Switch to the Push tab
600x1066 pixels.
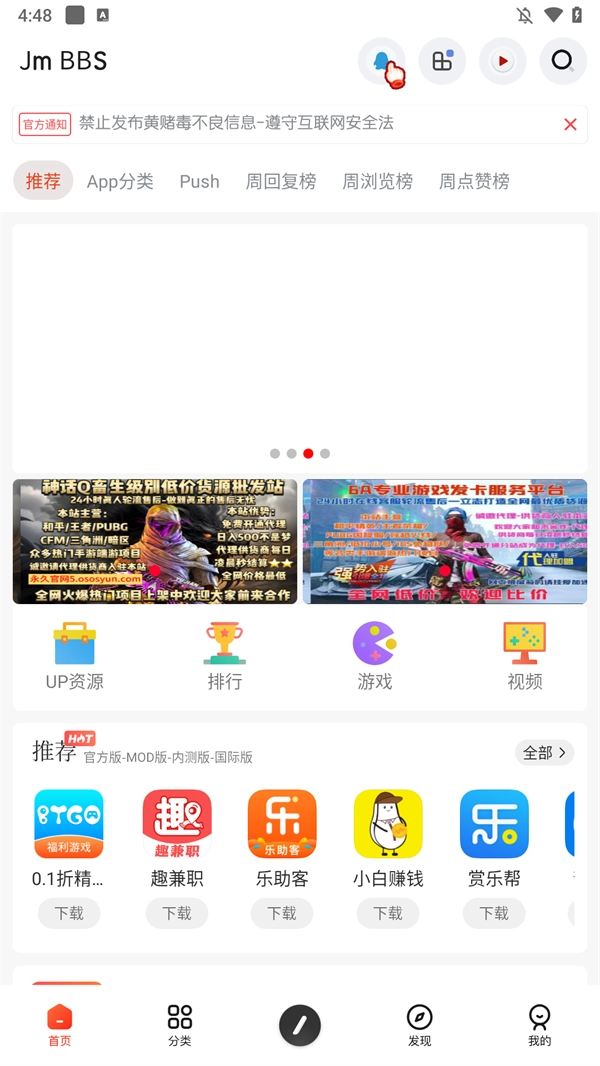pyautogui.click(x=199, y=181)
